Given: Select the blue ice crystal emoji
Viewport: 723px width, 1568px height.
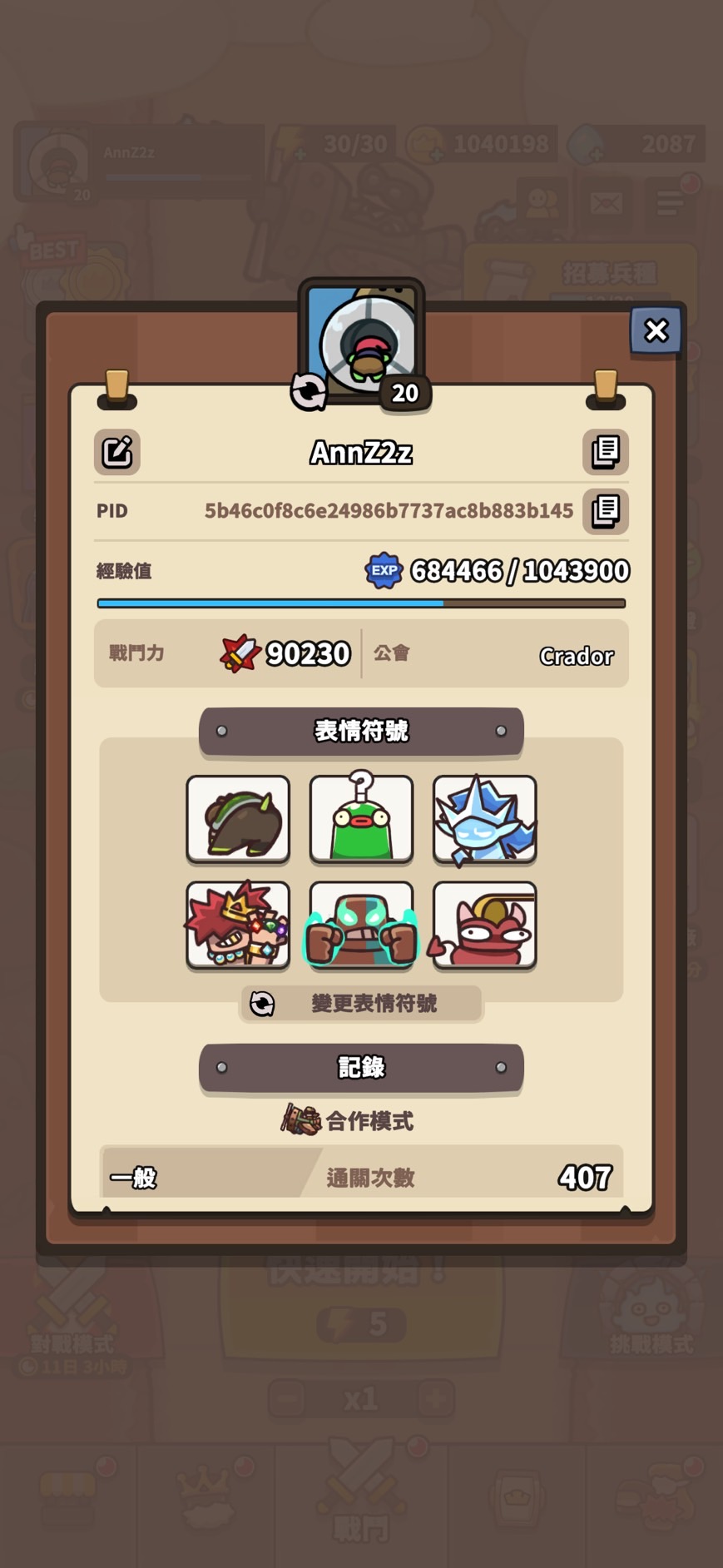Looking at the screenshot, I should pyautogui.click(x=484, y=819).
